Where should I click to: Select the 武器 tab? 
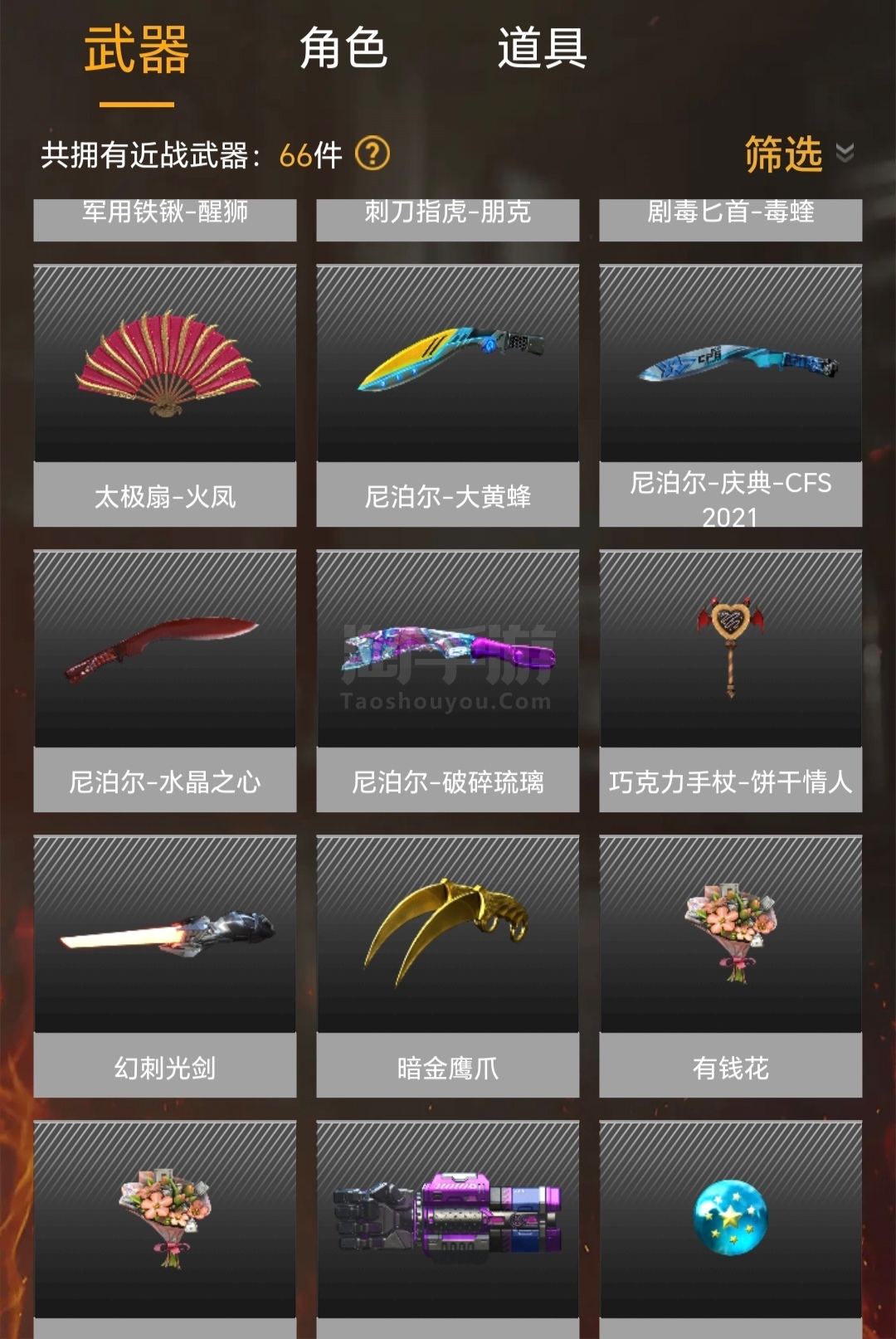[137, 50]
